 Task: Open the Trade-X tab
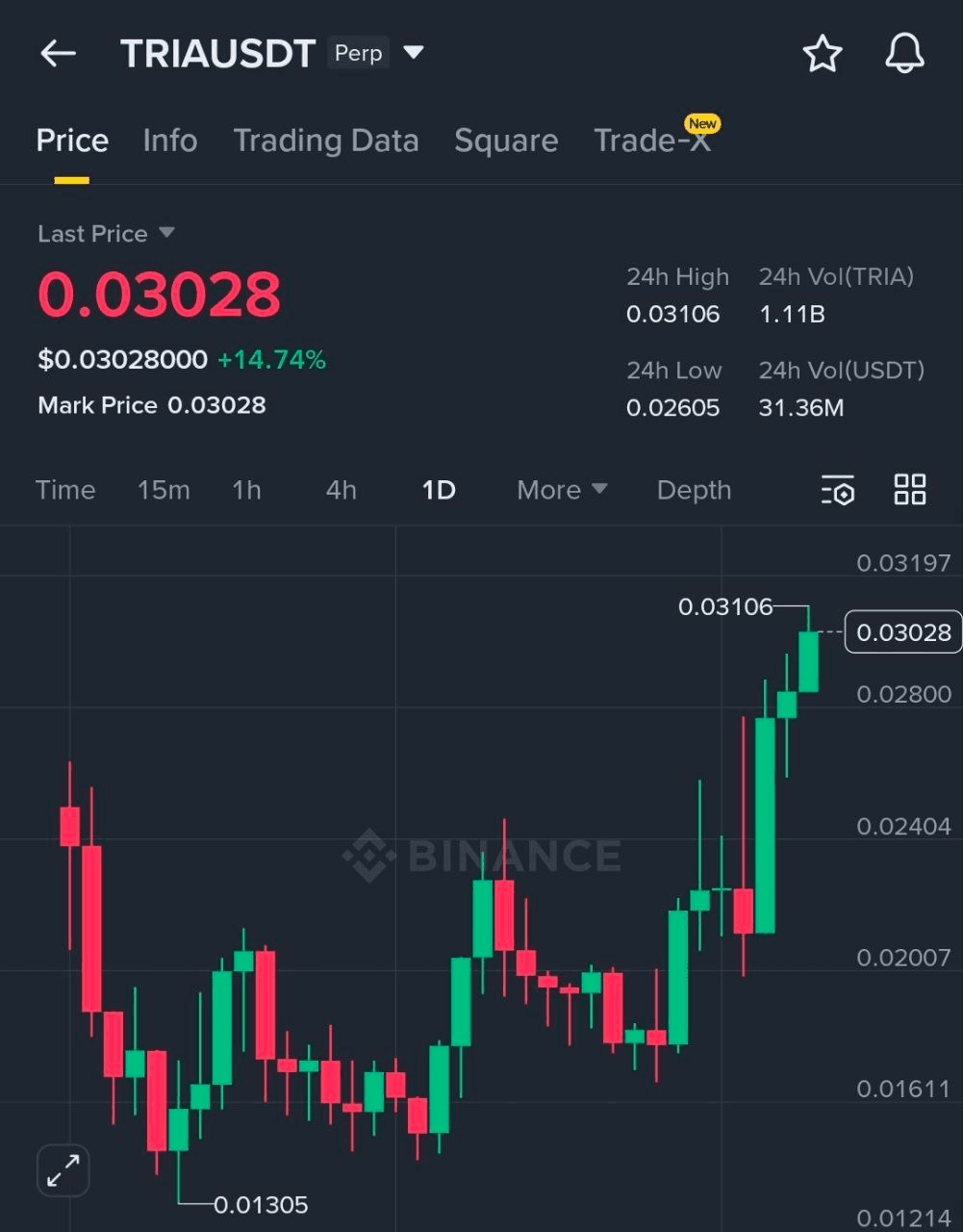(x=652, y=141)
